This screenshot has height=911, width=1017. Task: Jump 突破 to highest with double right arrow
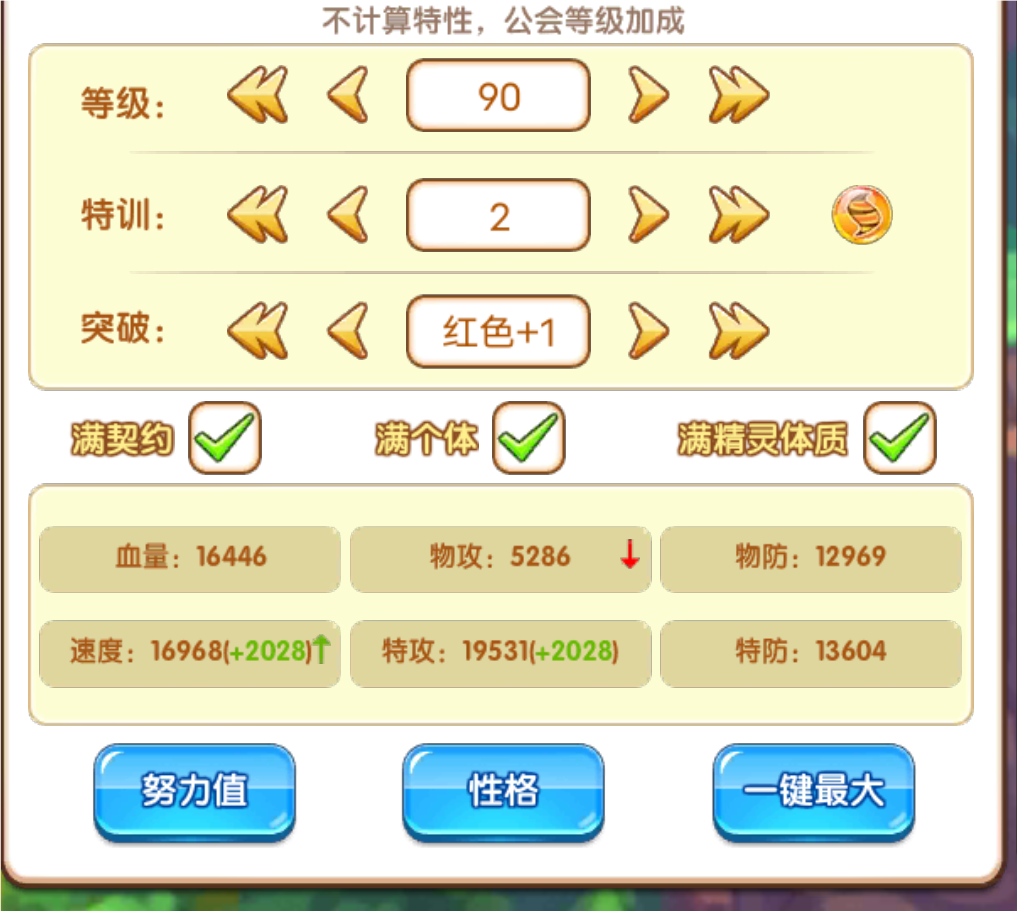[739, 331]
